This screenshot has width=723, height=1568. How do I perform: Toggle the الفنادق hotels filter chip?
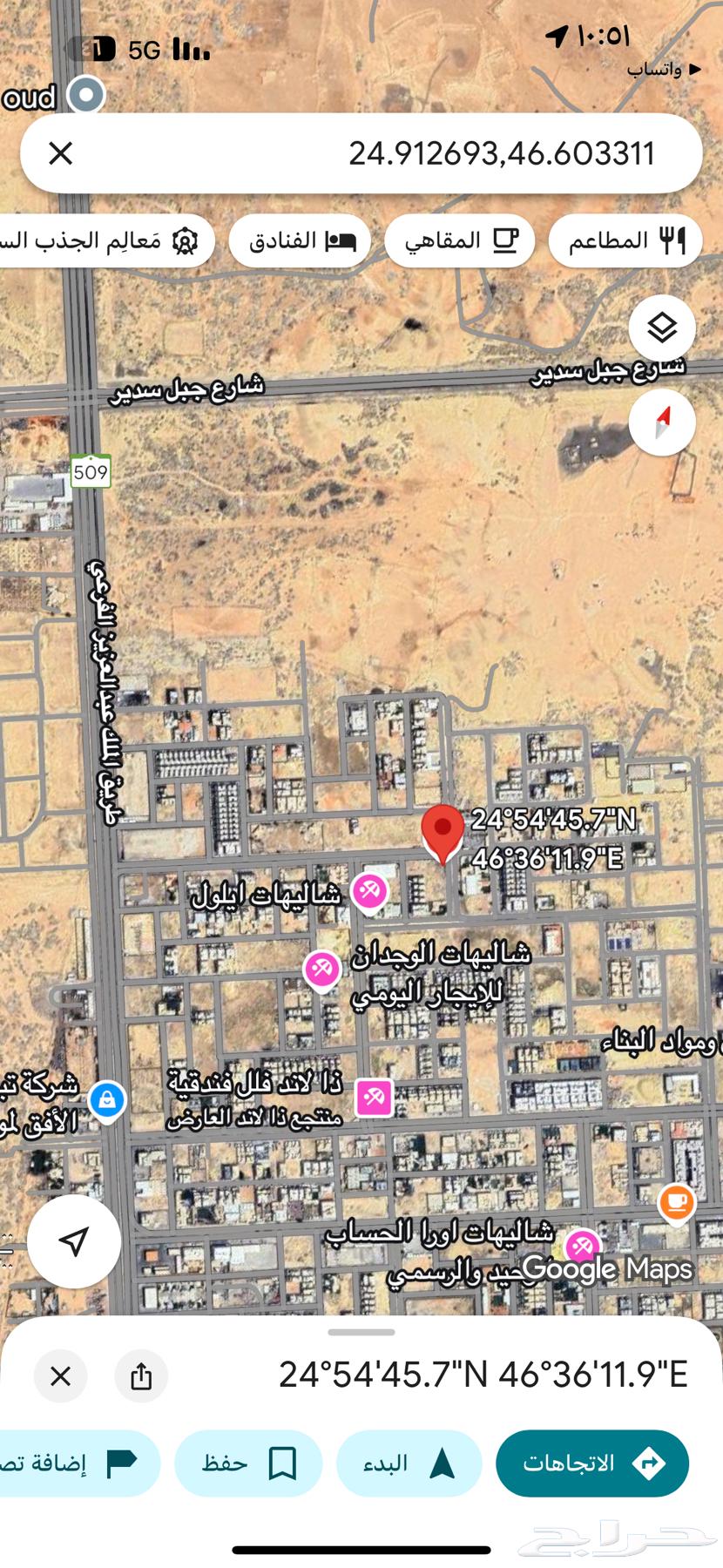[x=299, y=240]
